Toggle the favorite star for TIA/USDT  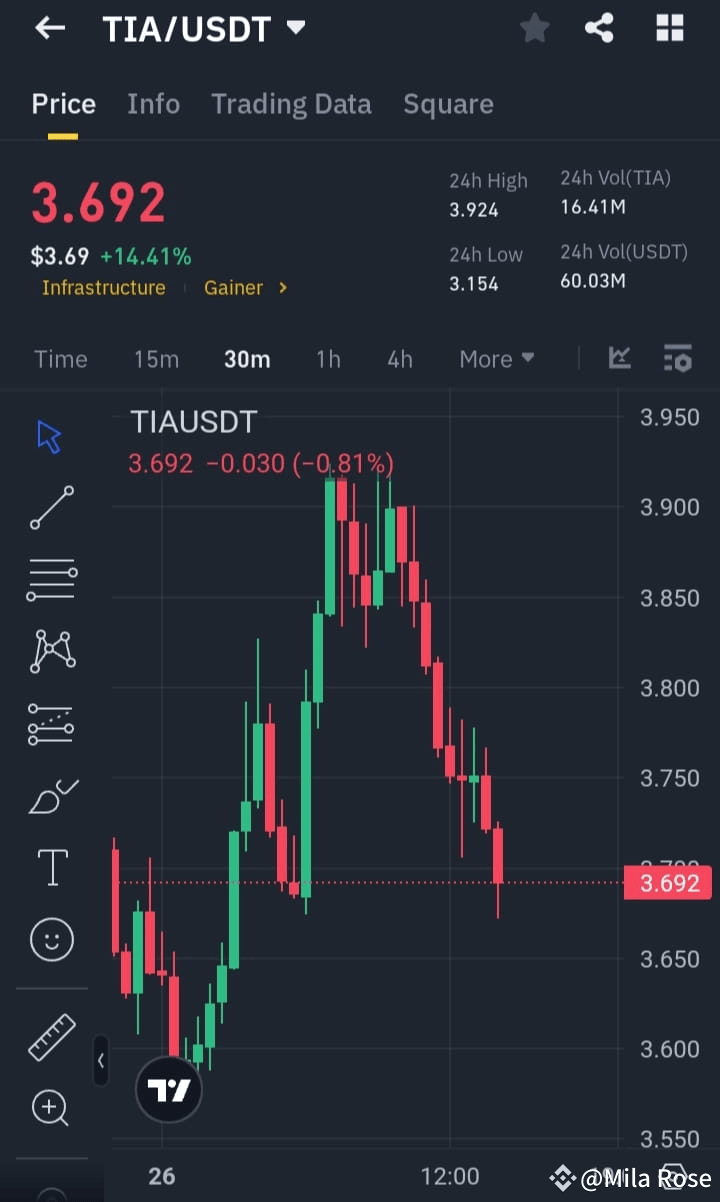533,28
